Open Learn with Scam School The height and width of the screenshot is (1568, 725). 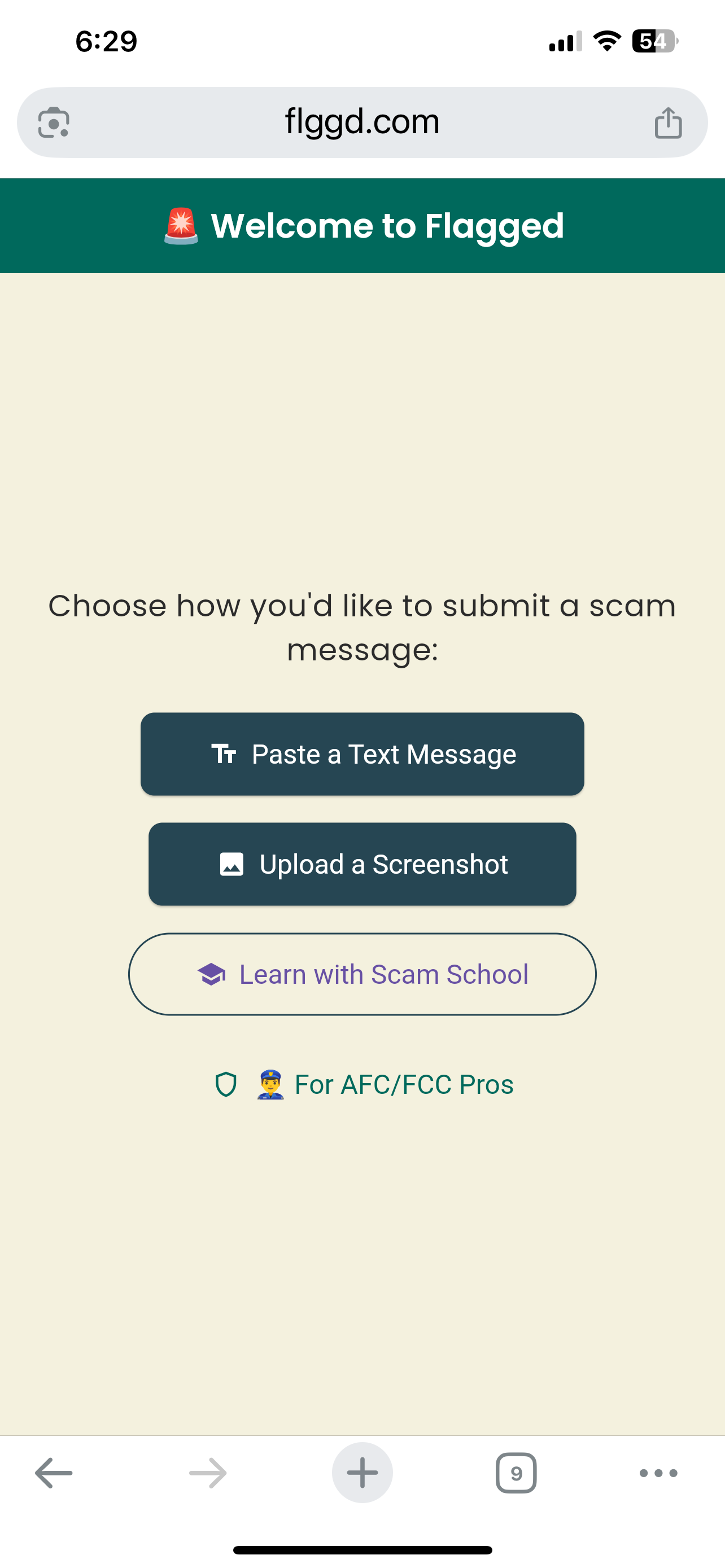click(362, 974)
